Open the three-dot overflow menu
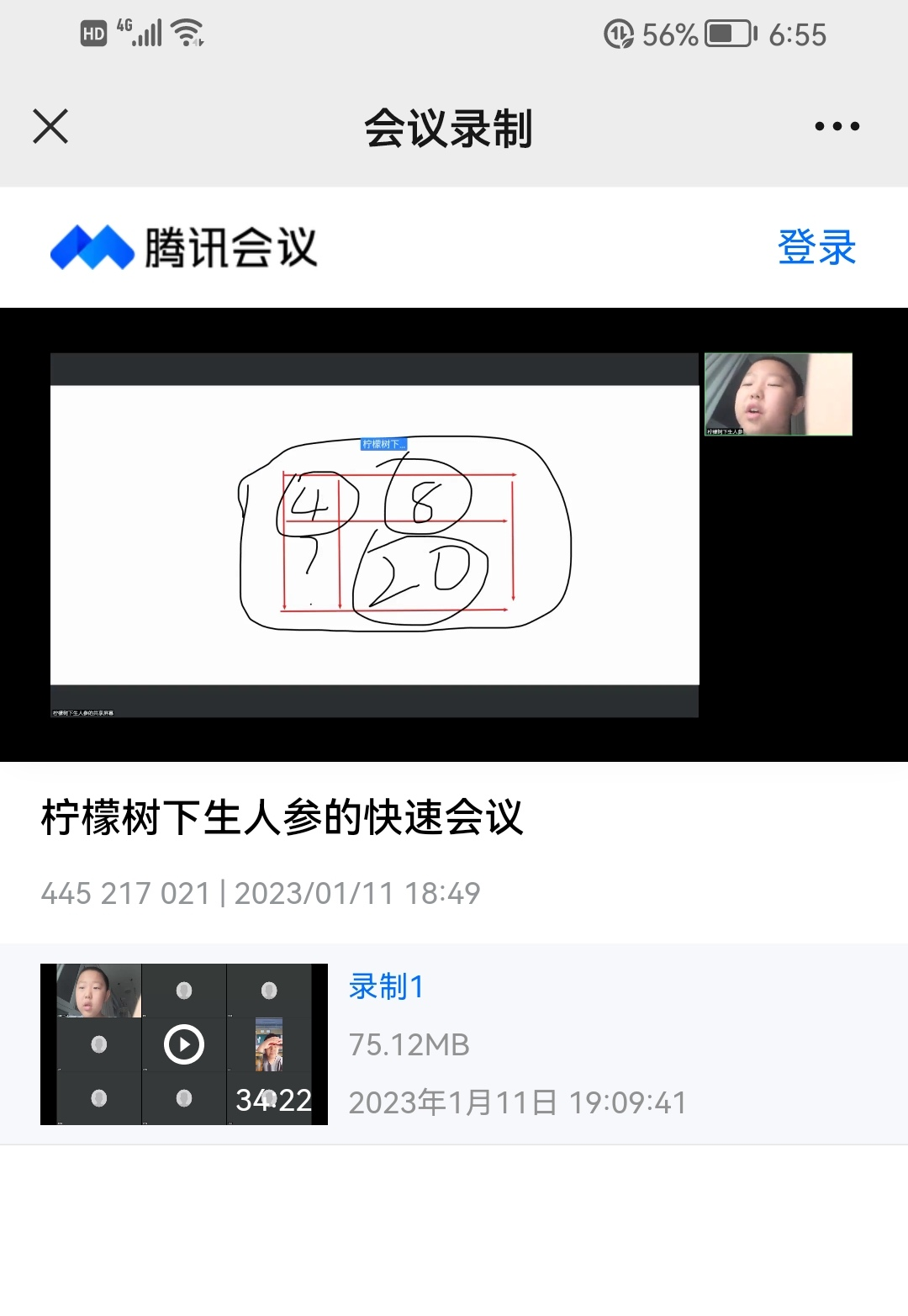The width and height of the screenshot is (908, 1316). [837, 127]
